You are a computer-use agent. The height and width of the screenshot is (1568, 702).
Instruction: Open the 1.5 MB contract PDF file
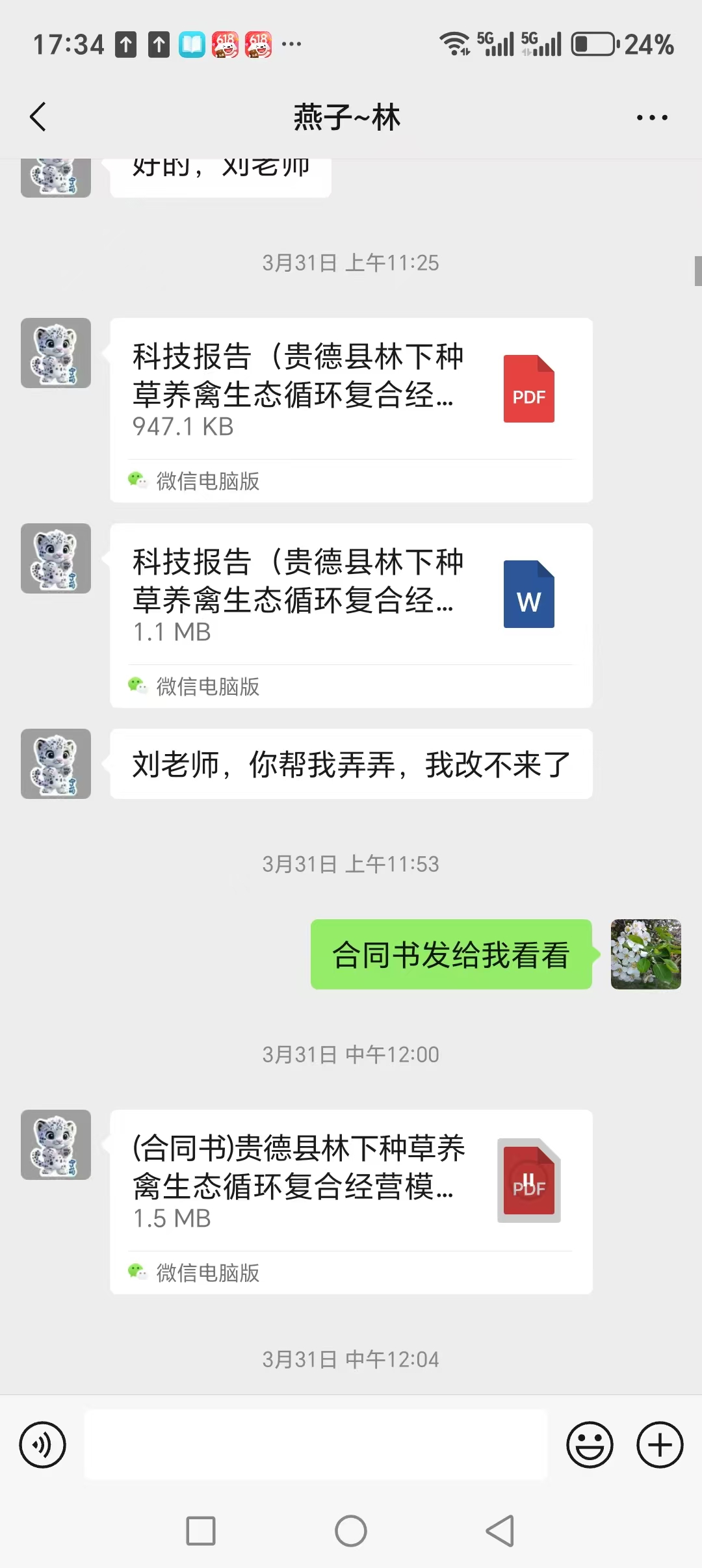[x=351, y=1181]
